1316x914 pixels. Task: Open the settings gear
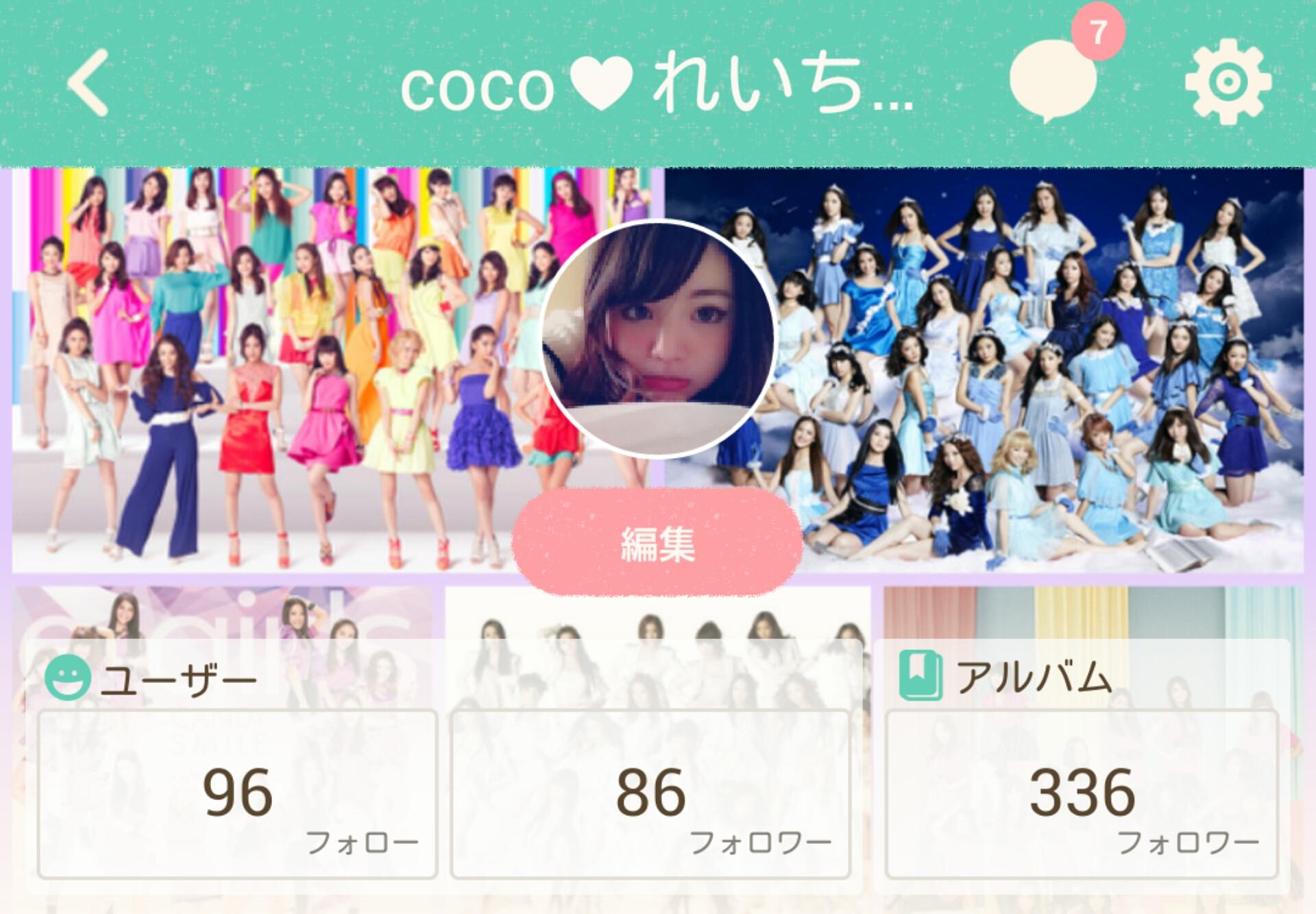[1227, 82]
